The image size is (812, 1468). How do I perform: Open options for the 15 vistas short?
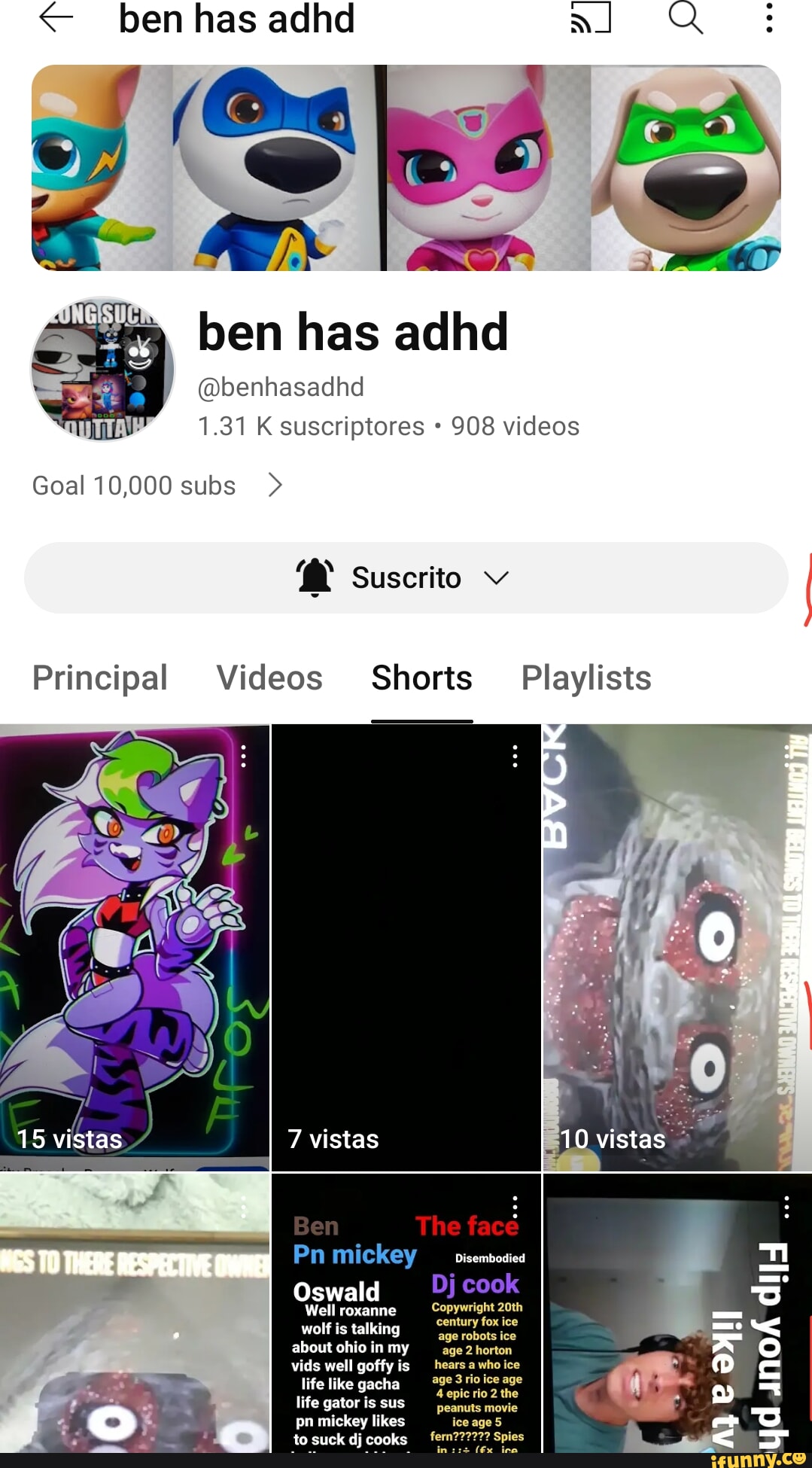click(243, 757)
